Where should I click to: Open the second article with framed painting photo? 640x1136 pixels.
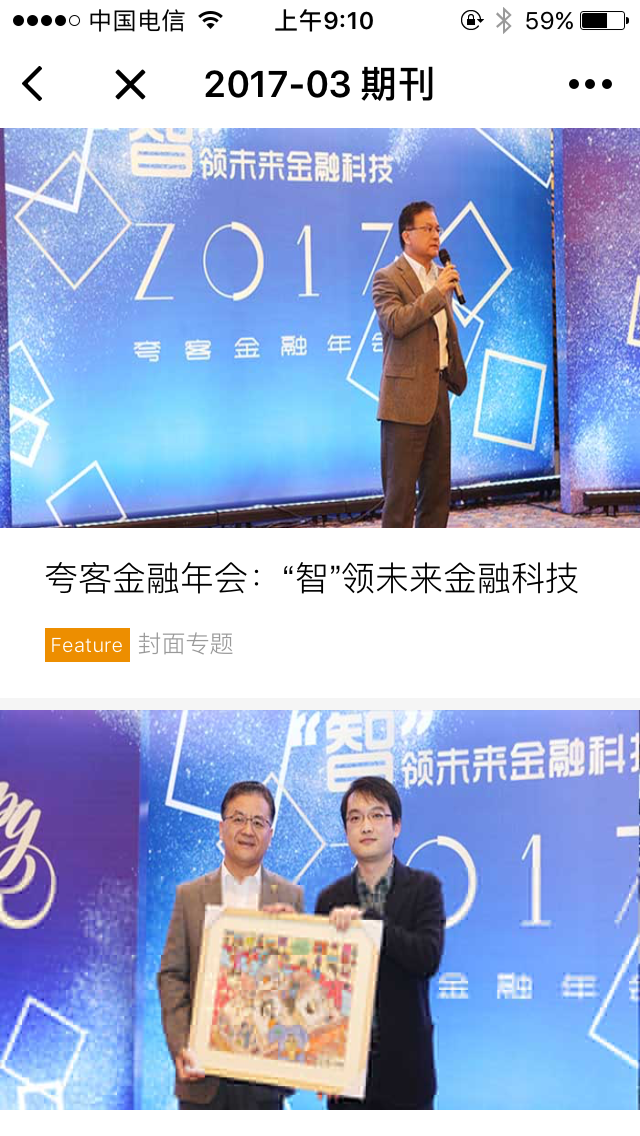click(320, 910)
